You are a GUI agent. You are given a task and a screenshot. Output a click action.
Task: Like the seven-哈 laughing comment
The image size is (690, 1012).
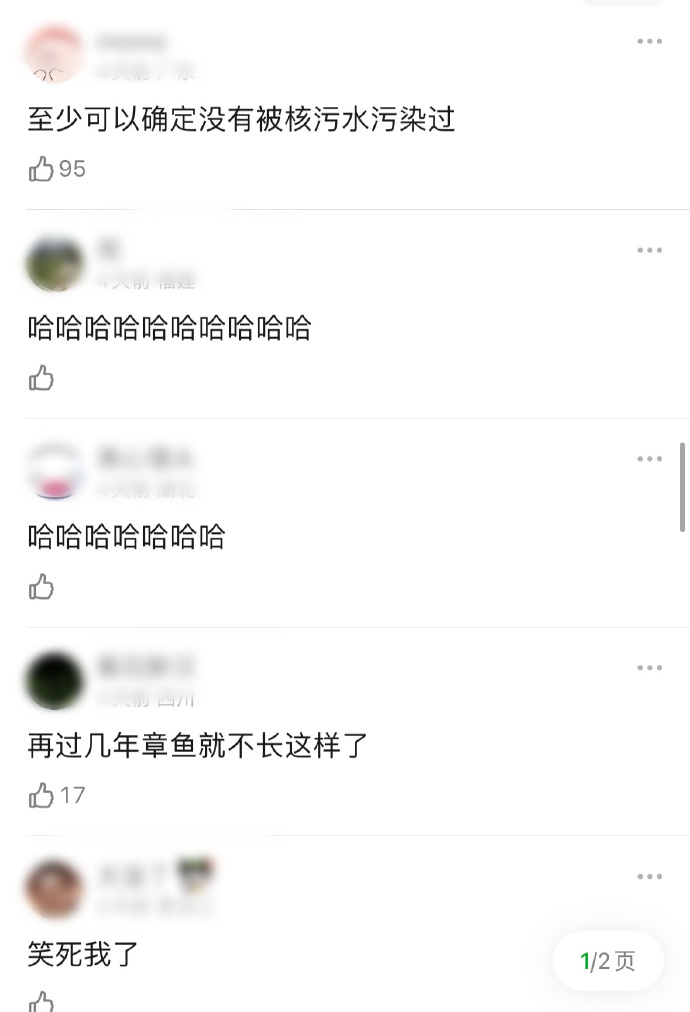click(x=42, y=587)
